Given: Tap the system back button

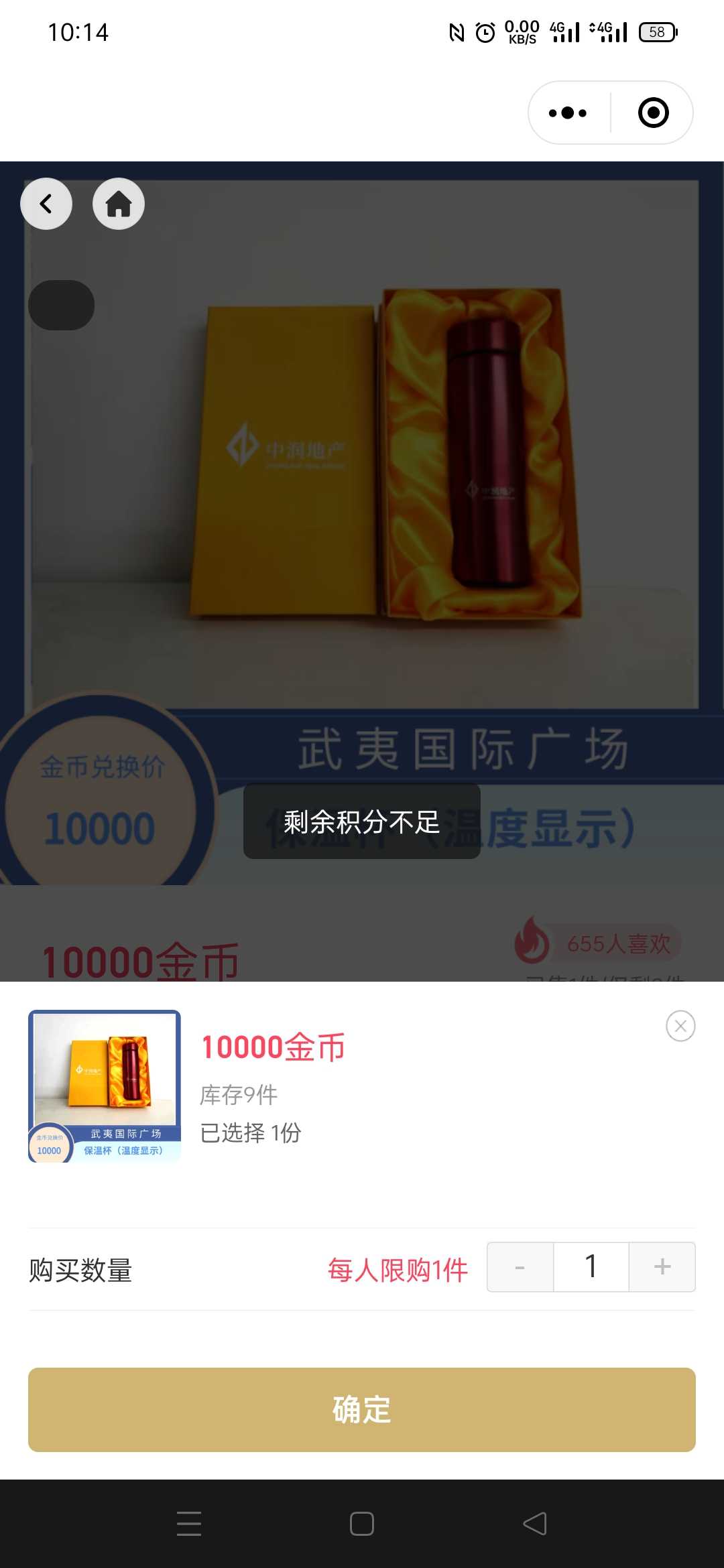Looking at the screenshot, I should coord(535,1524).
